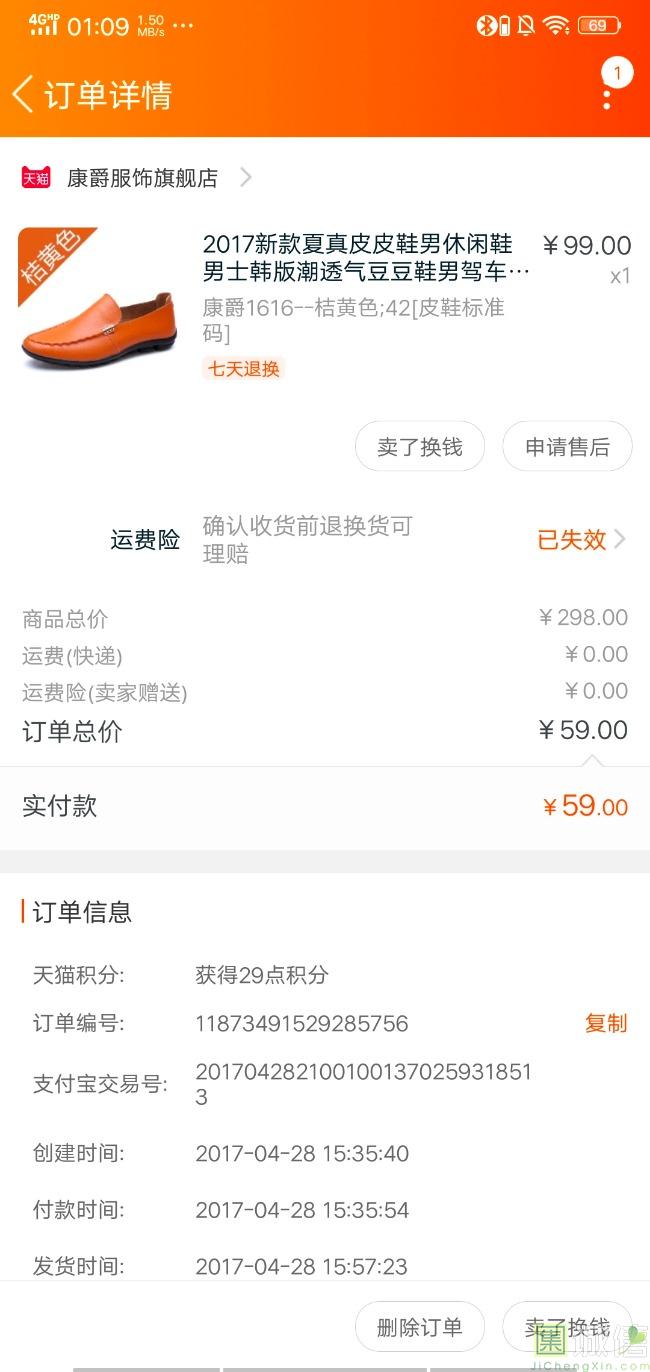Tap the bottom bar 卖了换钱 button

coord(567,1327)
